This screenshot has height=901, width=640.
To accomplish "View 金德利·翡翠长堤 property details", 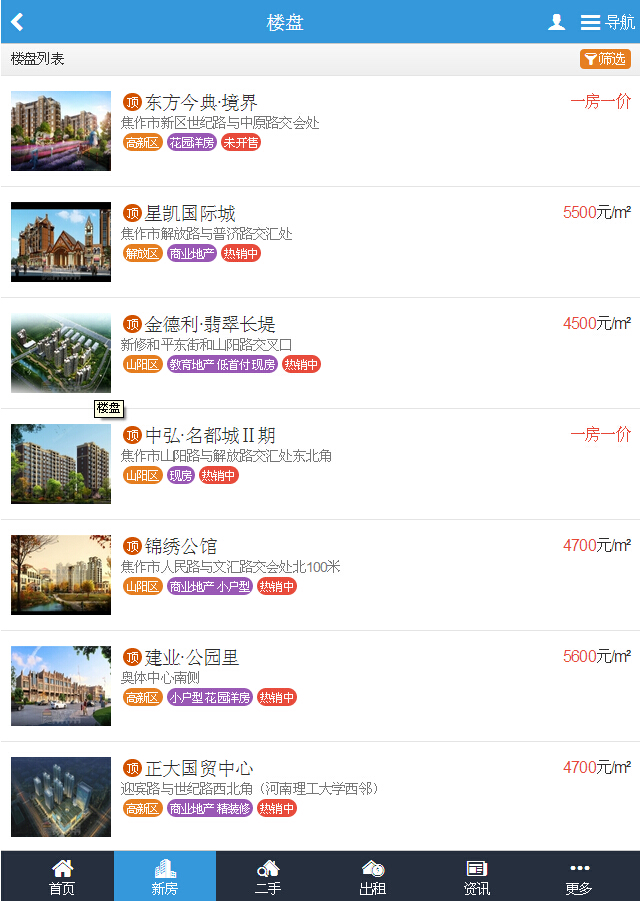I will click(210, 324).
